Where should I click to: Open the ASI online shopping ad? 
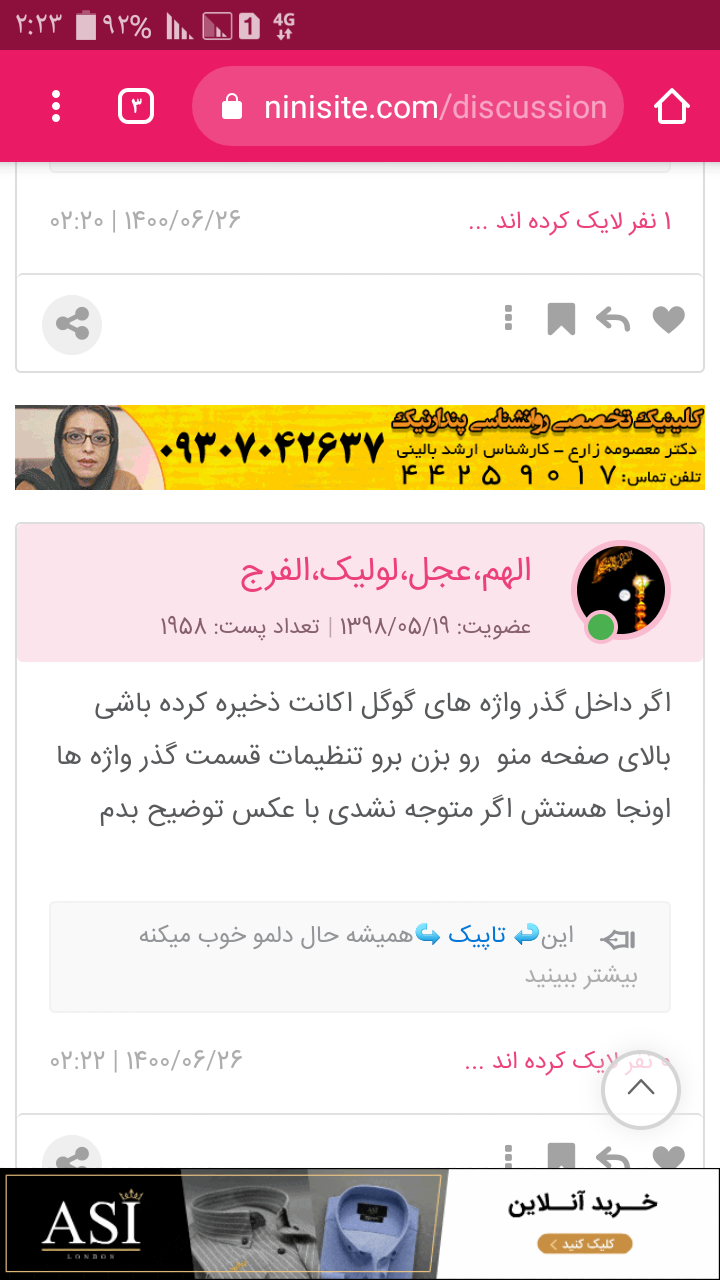(x=360, y=1224)
